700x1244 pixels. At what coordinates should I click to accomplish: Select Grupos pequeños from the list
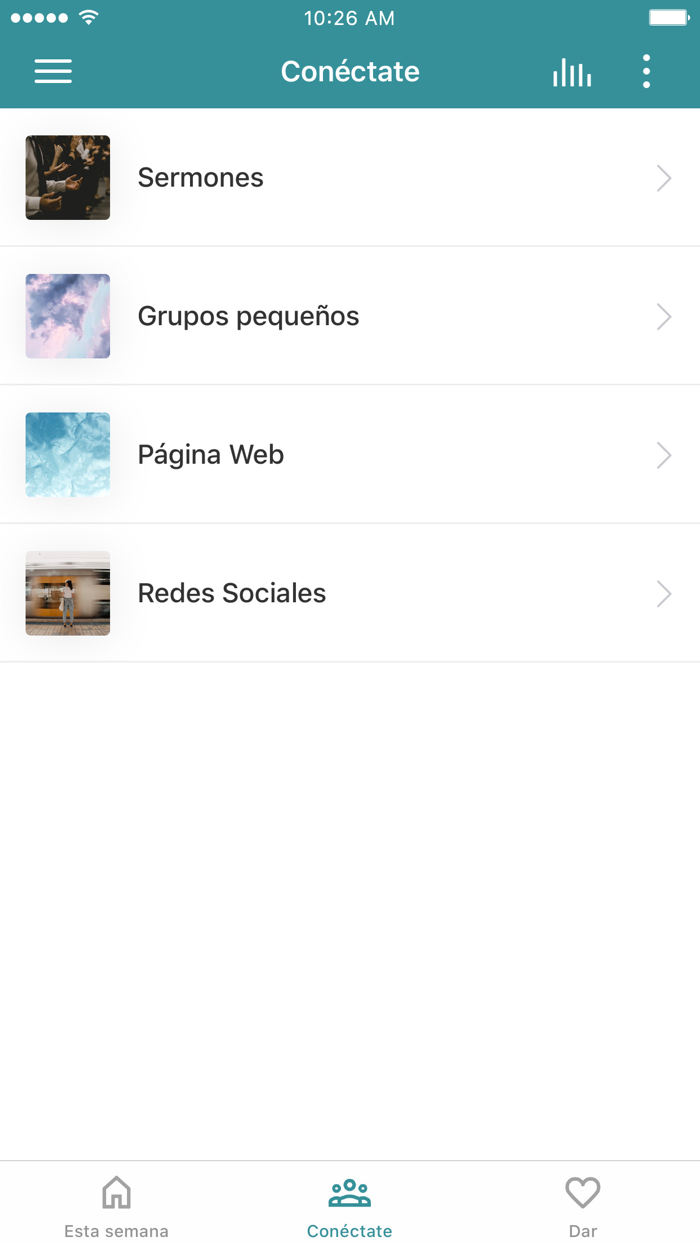(350, 316)
